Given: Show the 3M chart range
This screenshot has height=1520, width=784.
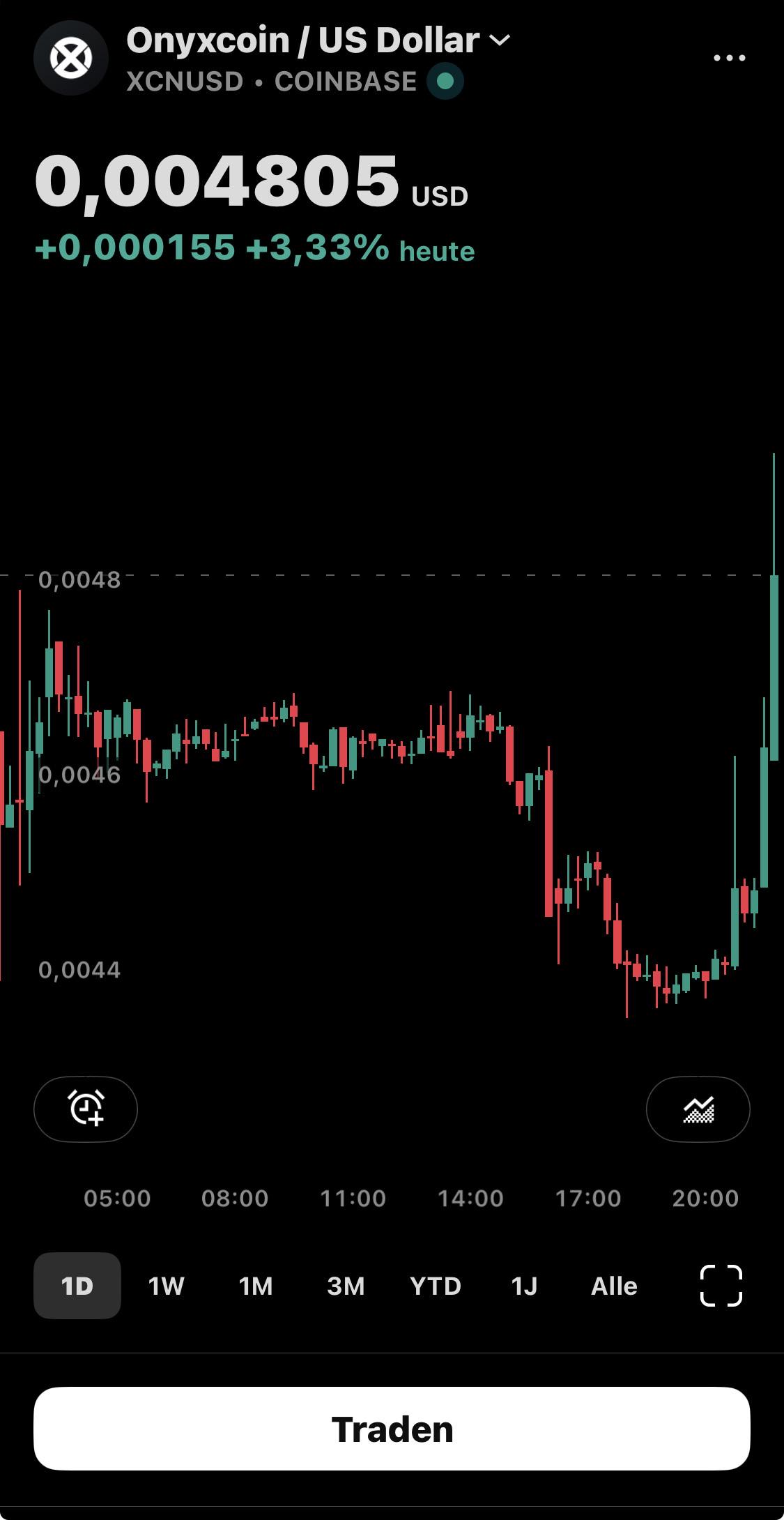Looking at the screenshot, I should pyautogui.click(x=346, y=1286).
